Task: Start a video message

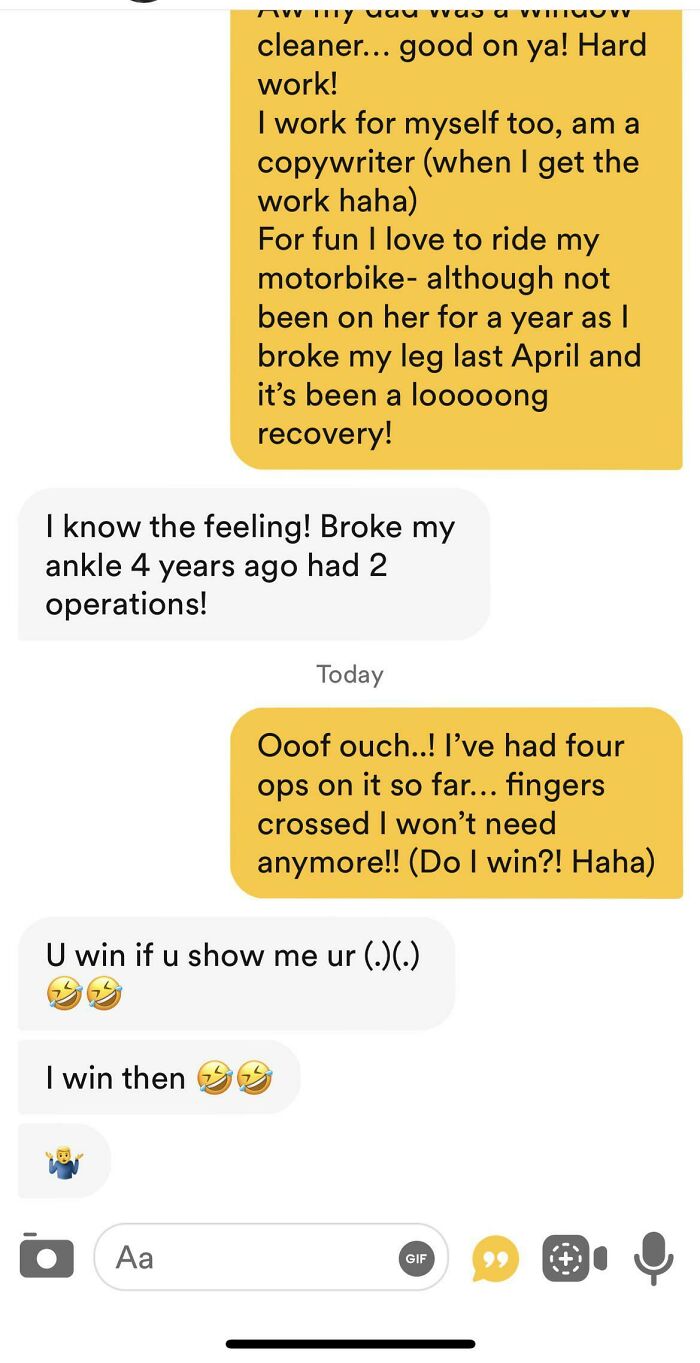Action: tap(574, 1258)
